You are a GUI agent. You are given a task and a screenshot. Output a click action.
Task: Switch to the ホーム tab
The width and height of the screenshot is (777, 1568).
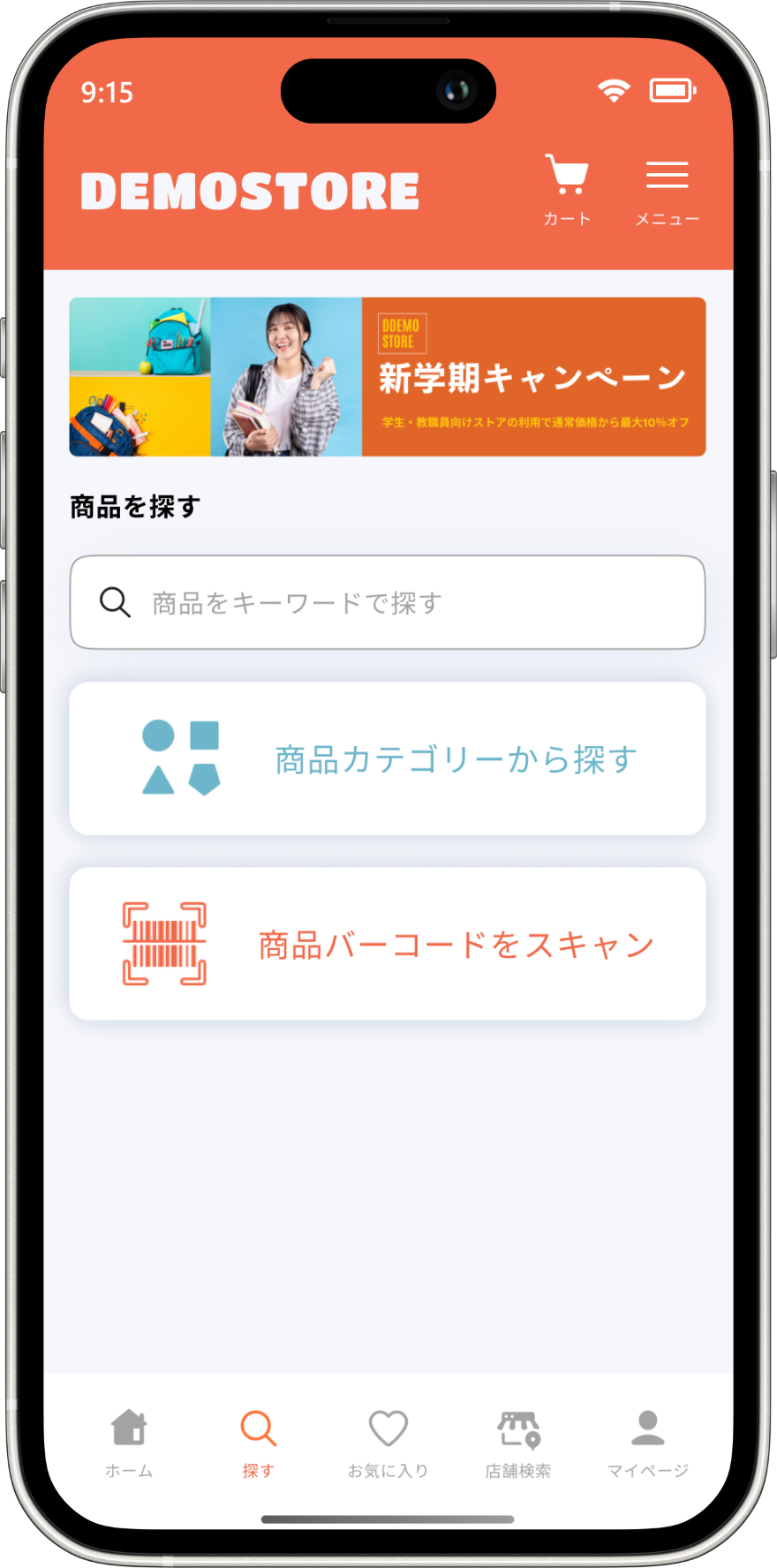tap(129, 1444)
